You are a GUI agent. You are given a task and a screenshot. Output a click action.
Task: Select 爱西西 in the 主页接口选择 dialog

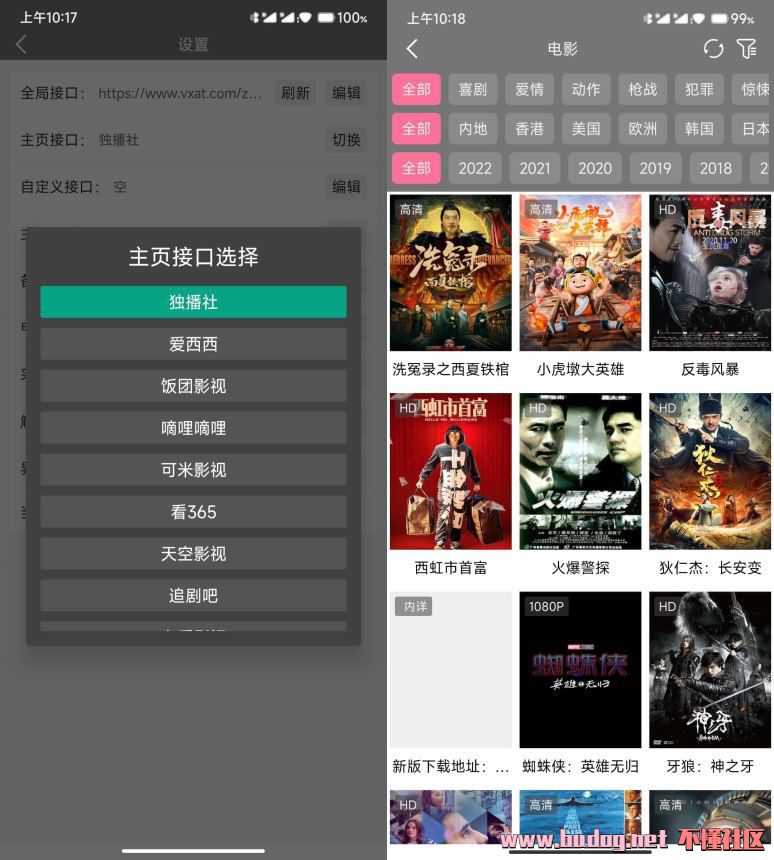click(x=193, y=344)
